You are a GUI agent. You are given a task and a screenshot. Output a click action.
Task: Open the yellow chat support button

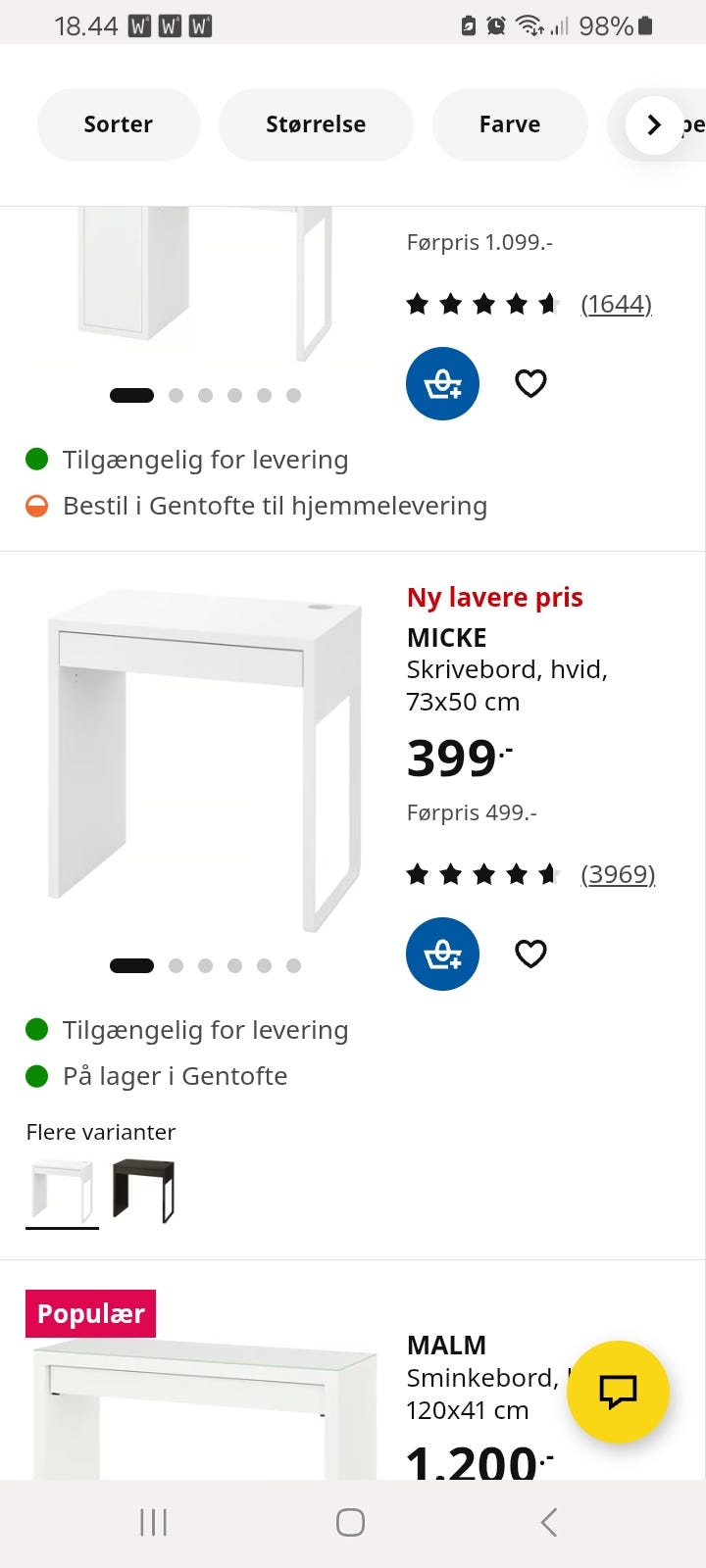[618, 1392]
